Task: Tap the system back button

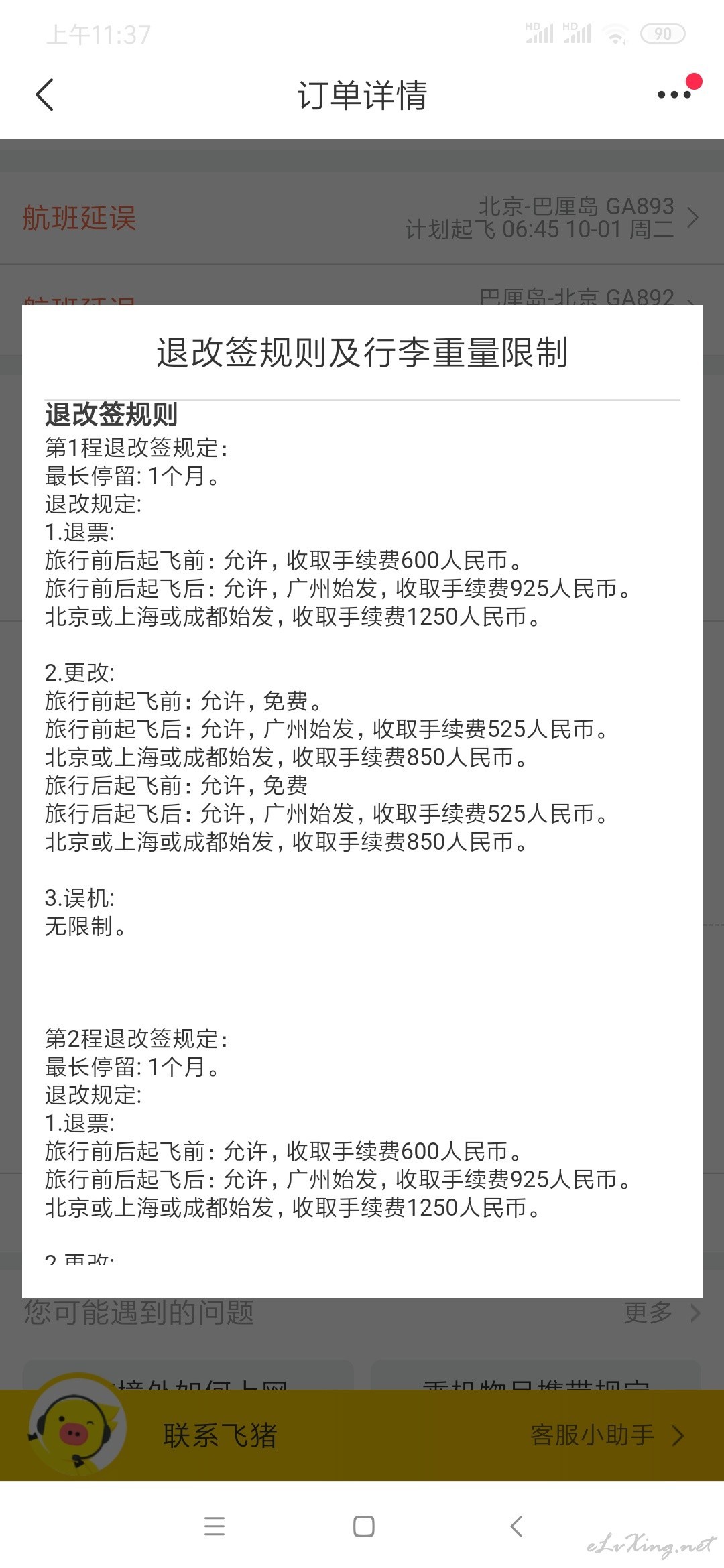Action: 516,1526
